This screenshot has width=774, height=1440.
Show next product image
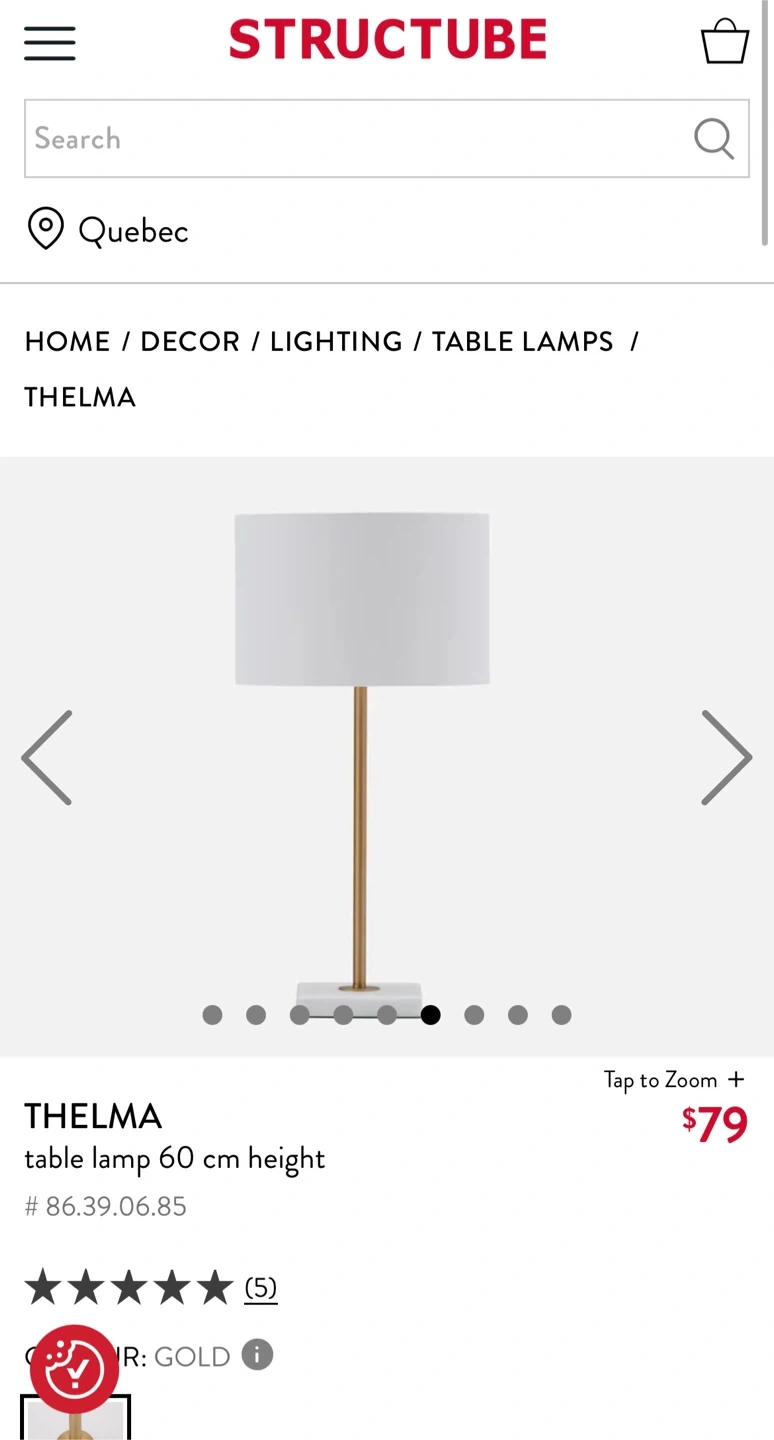tap(726, 757)
